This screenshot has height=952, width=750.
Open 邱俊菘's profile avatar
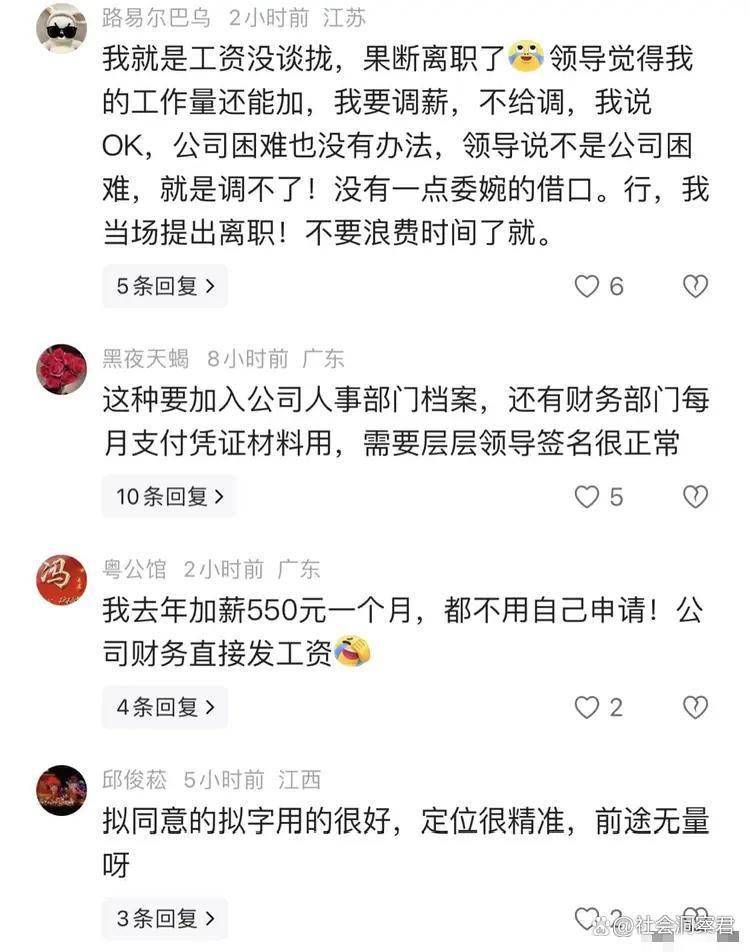click(x=61, y=791)
